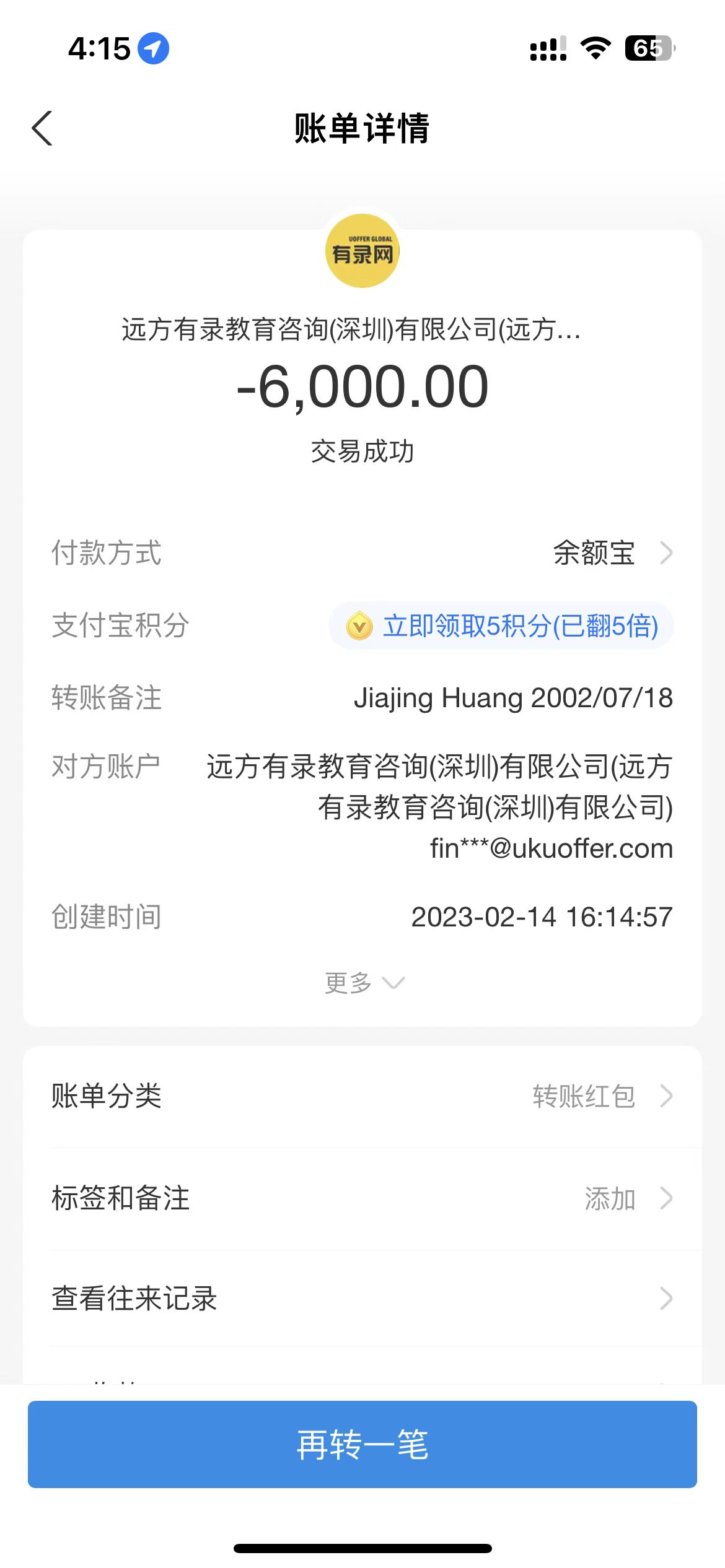Tap the 再转一笔 button
The width and height of the screenshot is (725, 1568).
pyautogui.click(x=362, y=1445)
